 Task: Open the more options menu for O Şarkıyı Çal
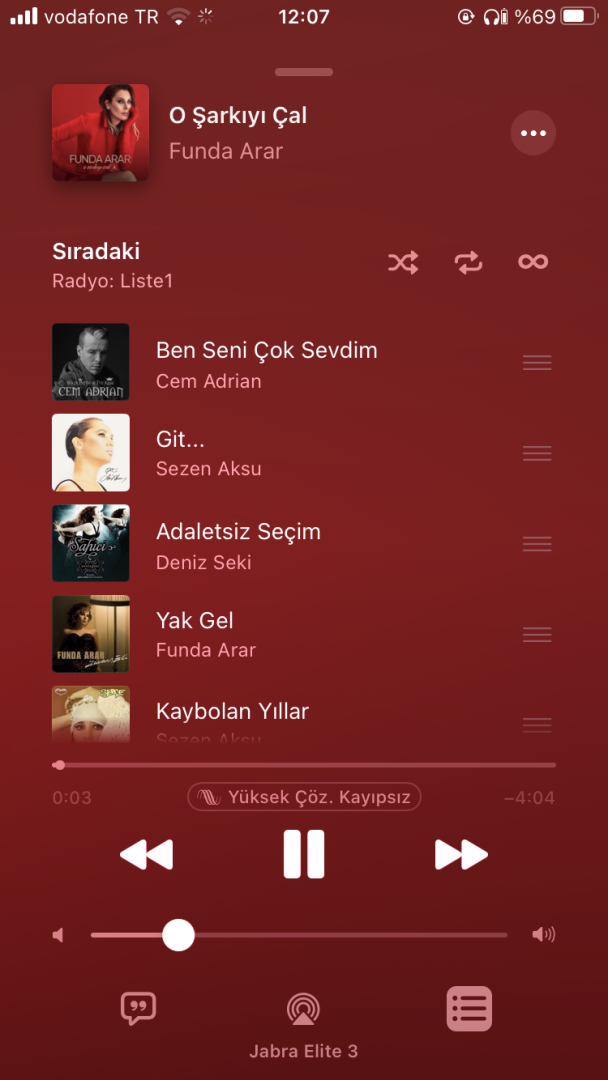click(533, 133)
